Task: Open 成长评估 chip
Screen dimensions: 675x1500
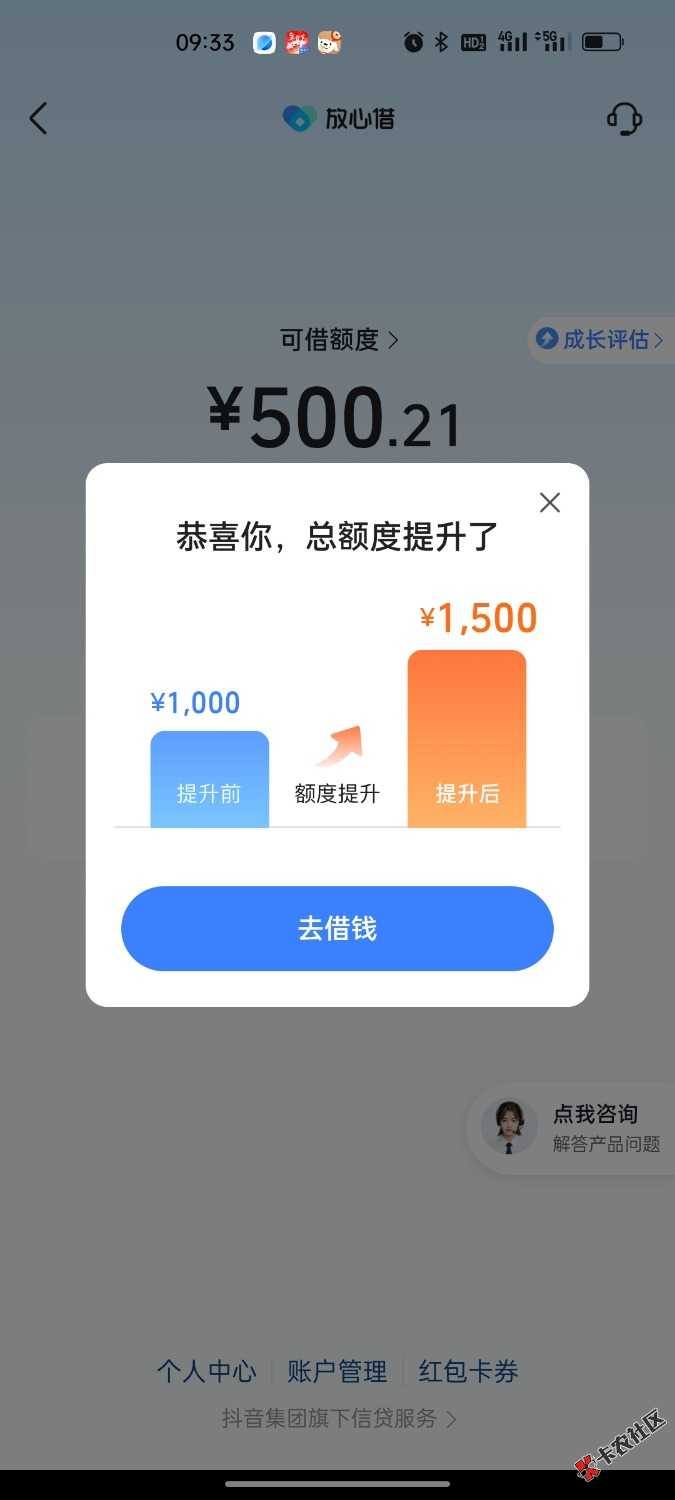Action: [600, 339]
